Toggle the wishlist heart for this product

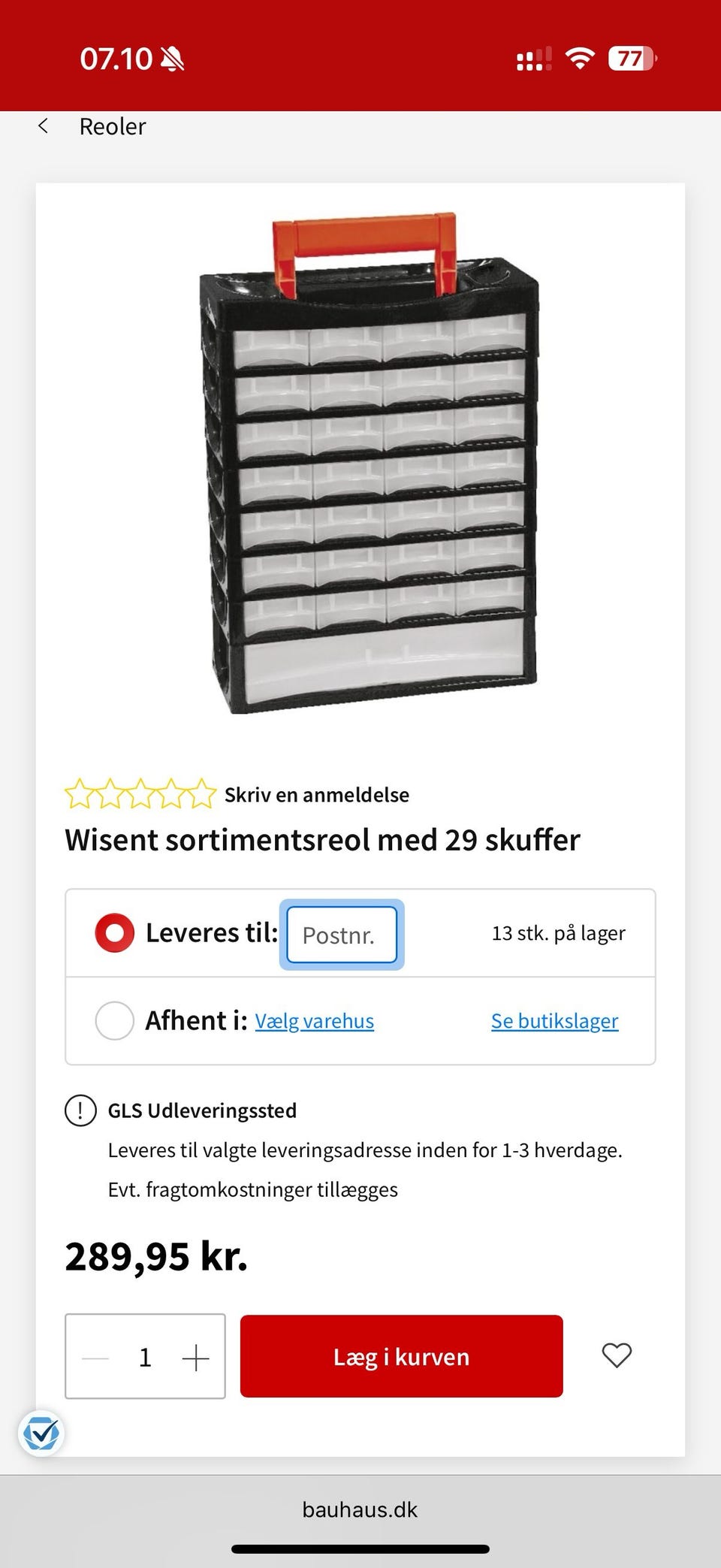(x=616, y=1355)
